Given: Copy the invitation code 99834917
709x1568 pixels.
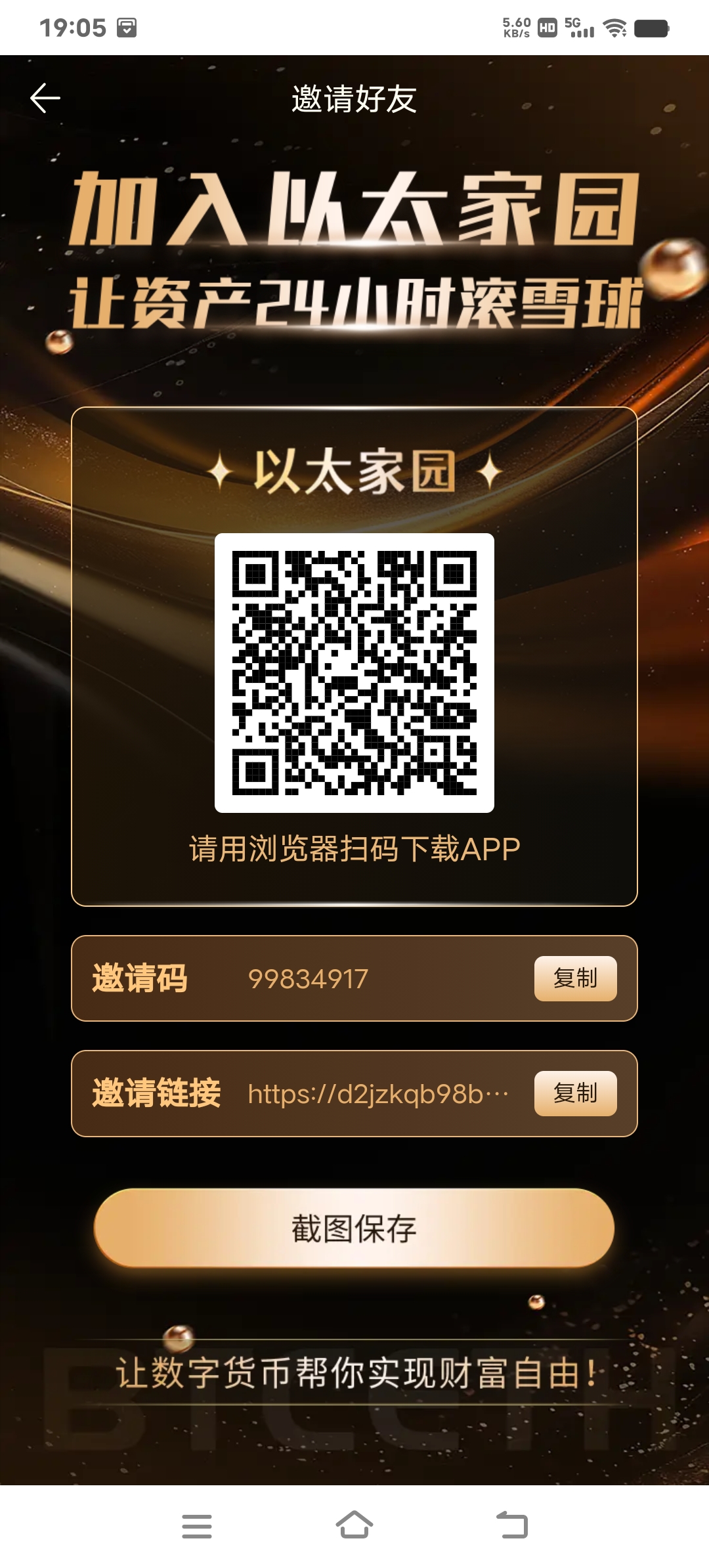Looking at the screenshot, I should coord(575,979).
